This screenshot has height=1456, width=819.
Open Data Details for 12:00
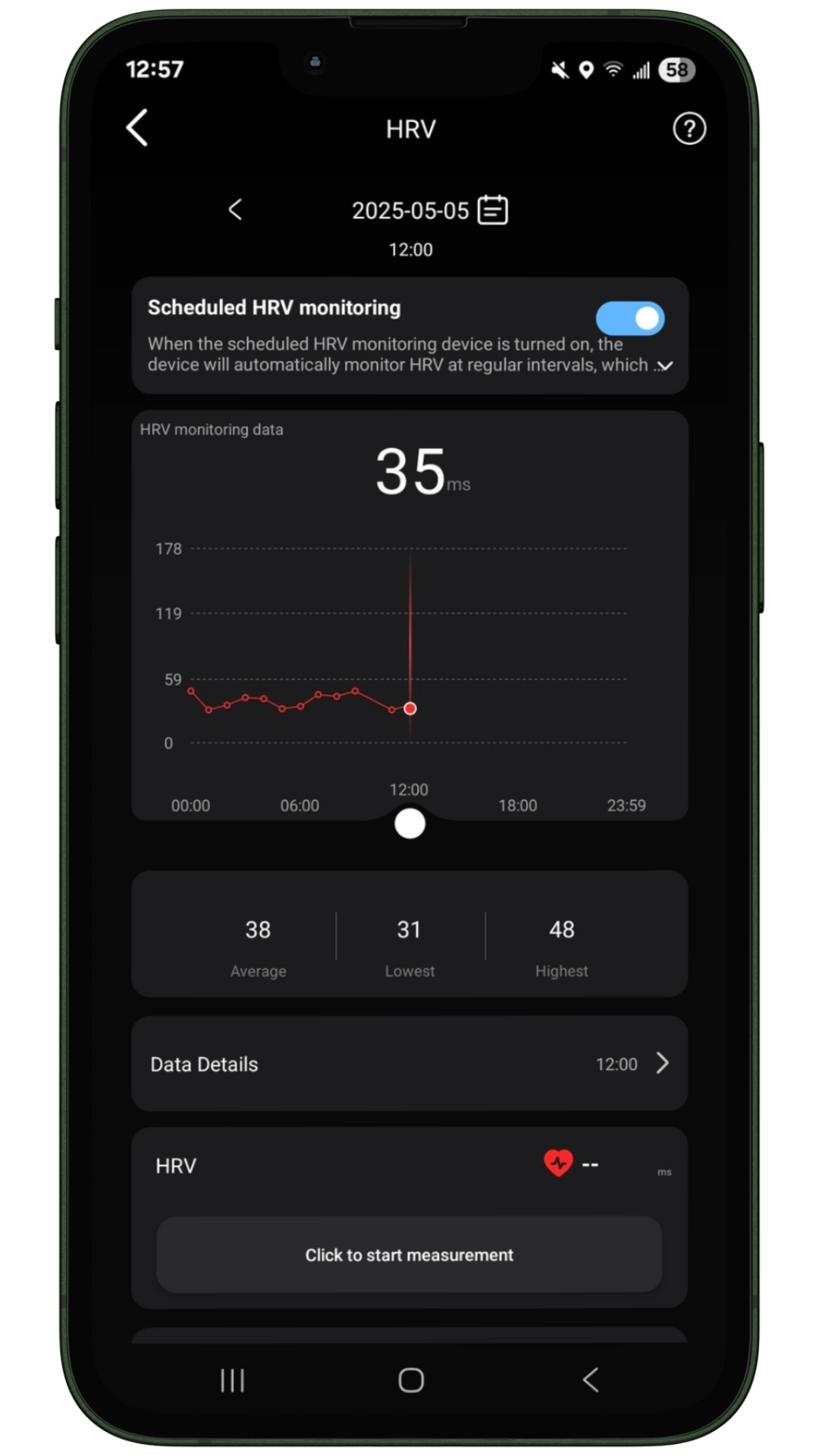pos(409,1064)
